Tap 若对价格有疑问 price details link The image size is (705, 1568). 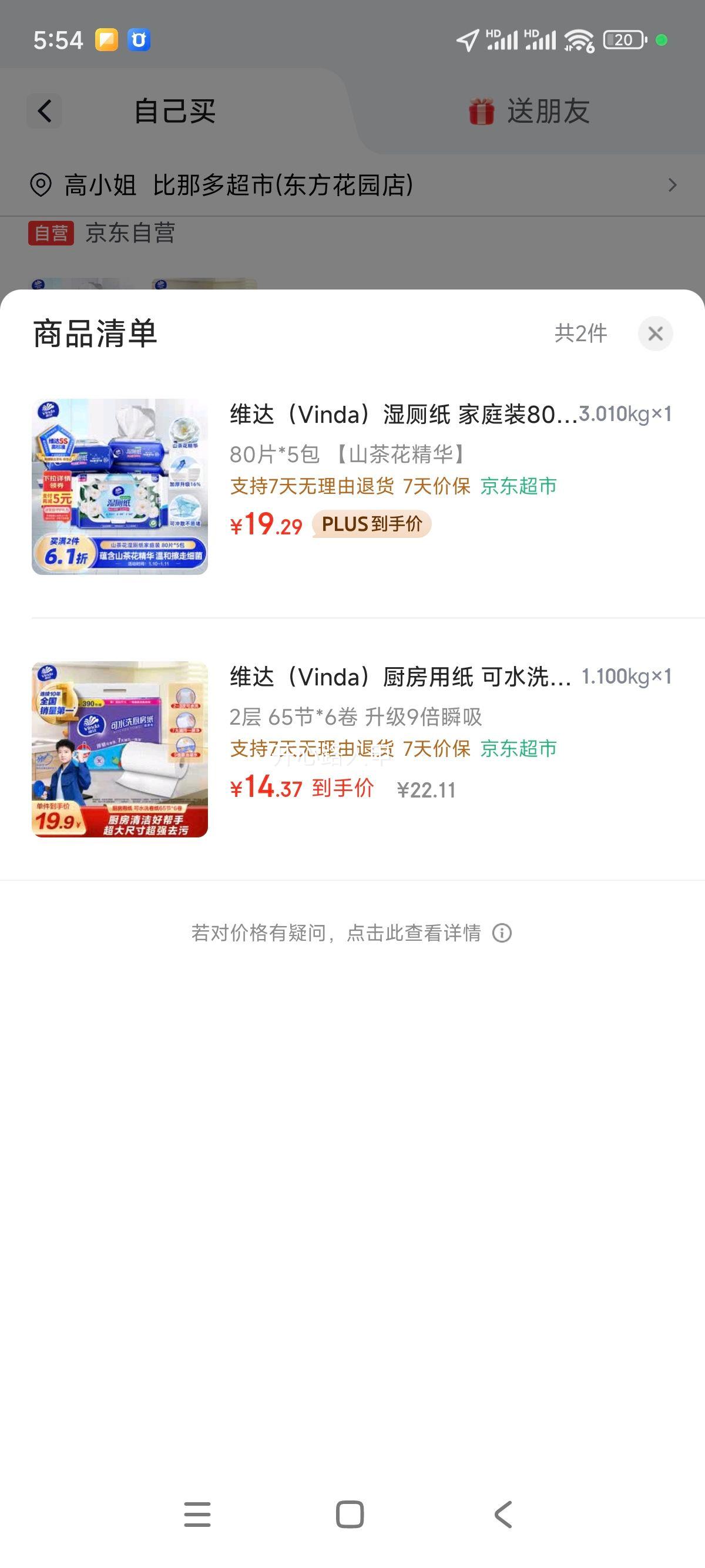(352, 933)
